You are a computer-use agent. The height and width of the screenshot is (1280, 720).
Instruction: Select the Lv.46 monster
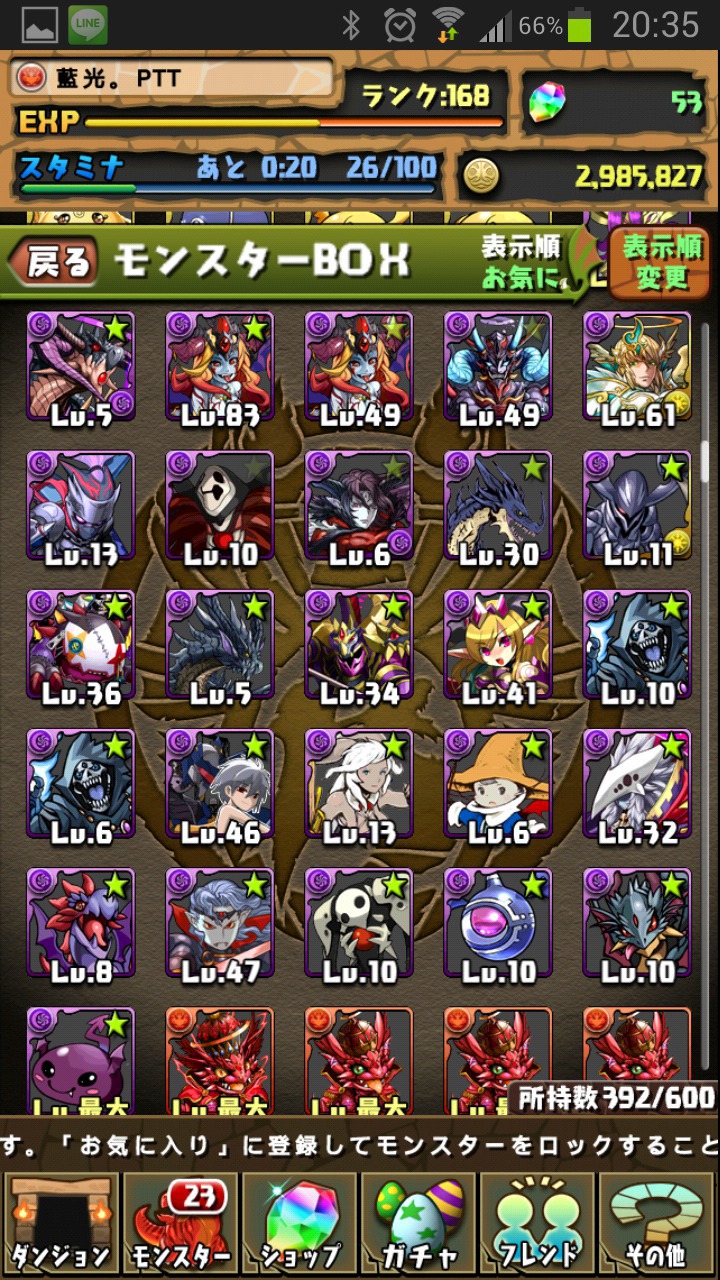(220, 784)
